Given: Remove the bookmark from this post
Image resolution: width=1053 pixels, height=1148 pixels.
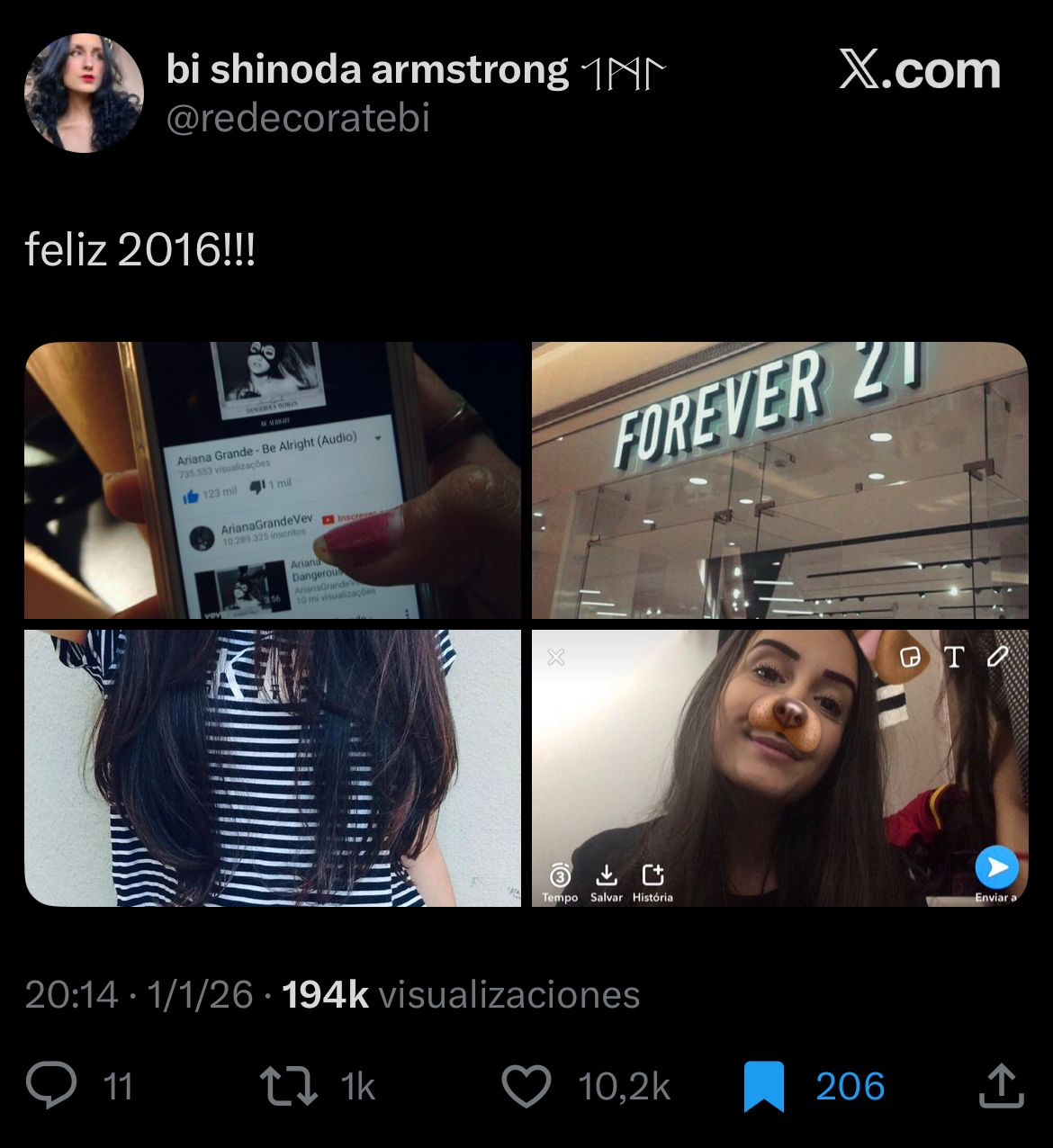Looking at the screenshot, I should click(x=764, y=1085).
